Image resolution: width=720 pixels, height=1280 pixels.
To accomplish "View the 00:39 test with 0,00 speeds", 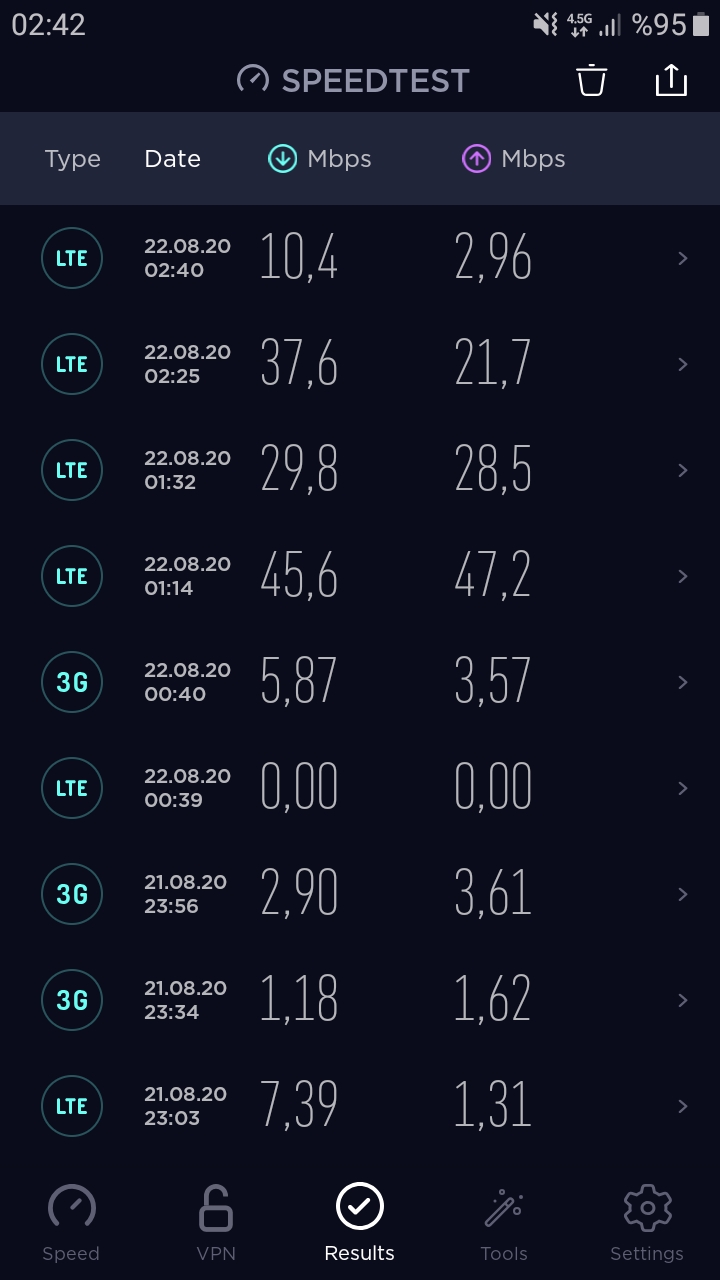I will tap(360, 788).
